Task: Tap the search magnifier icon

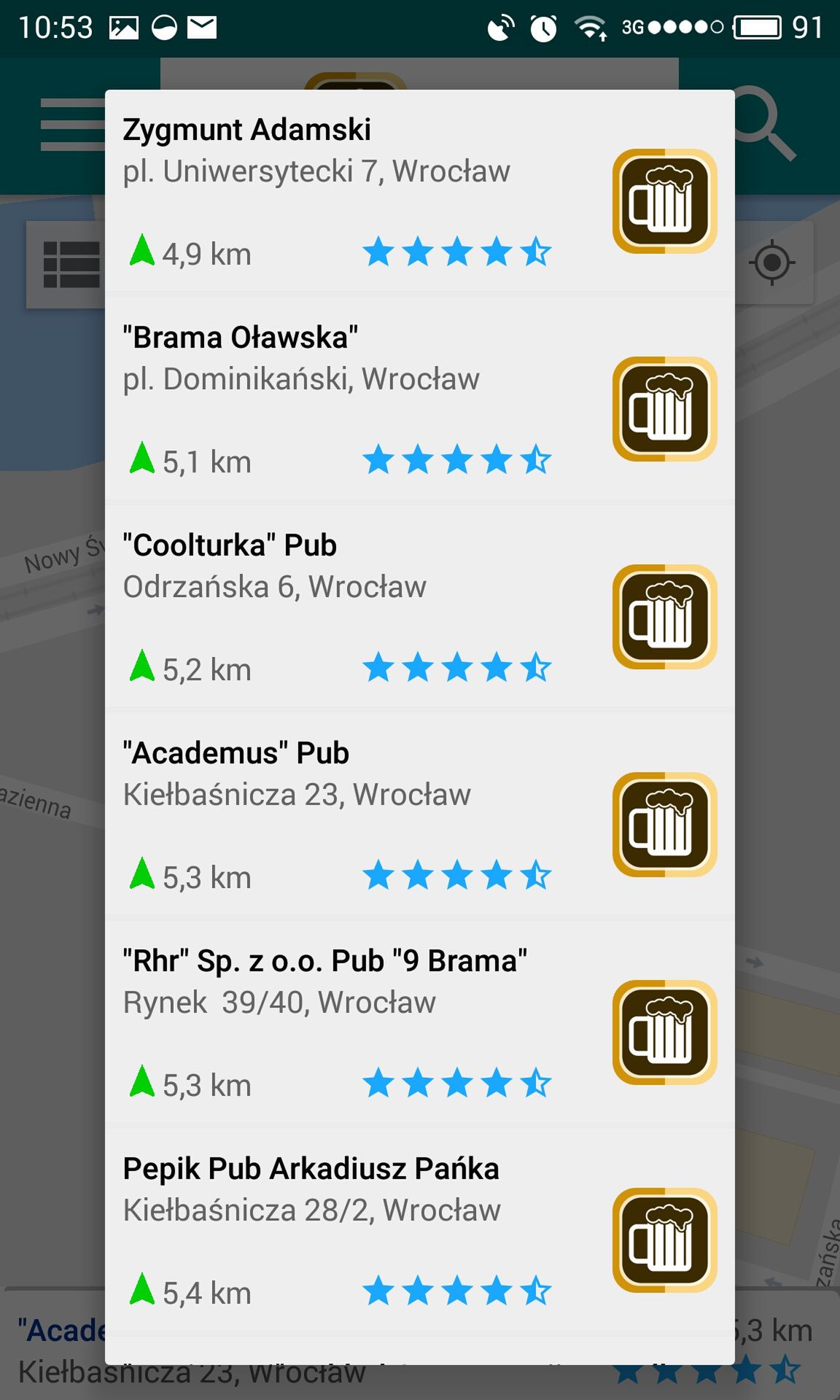Action: 765,124
